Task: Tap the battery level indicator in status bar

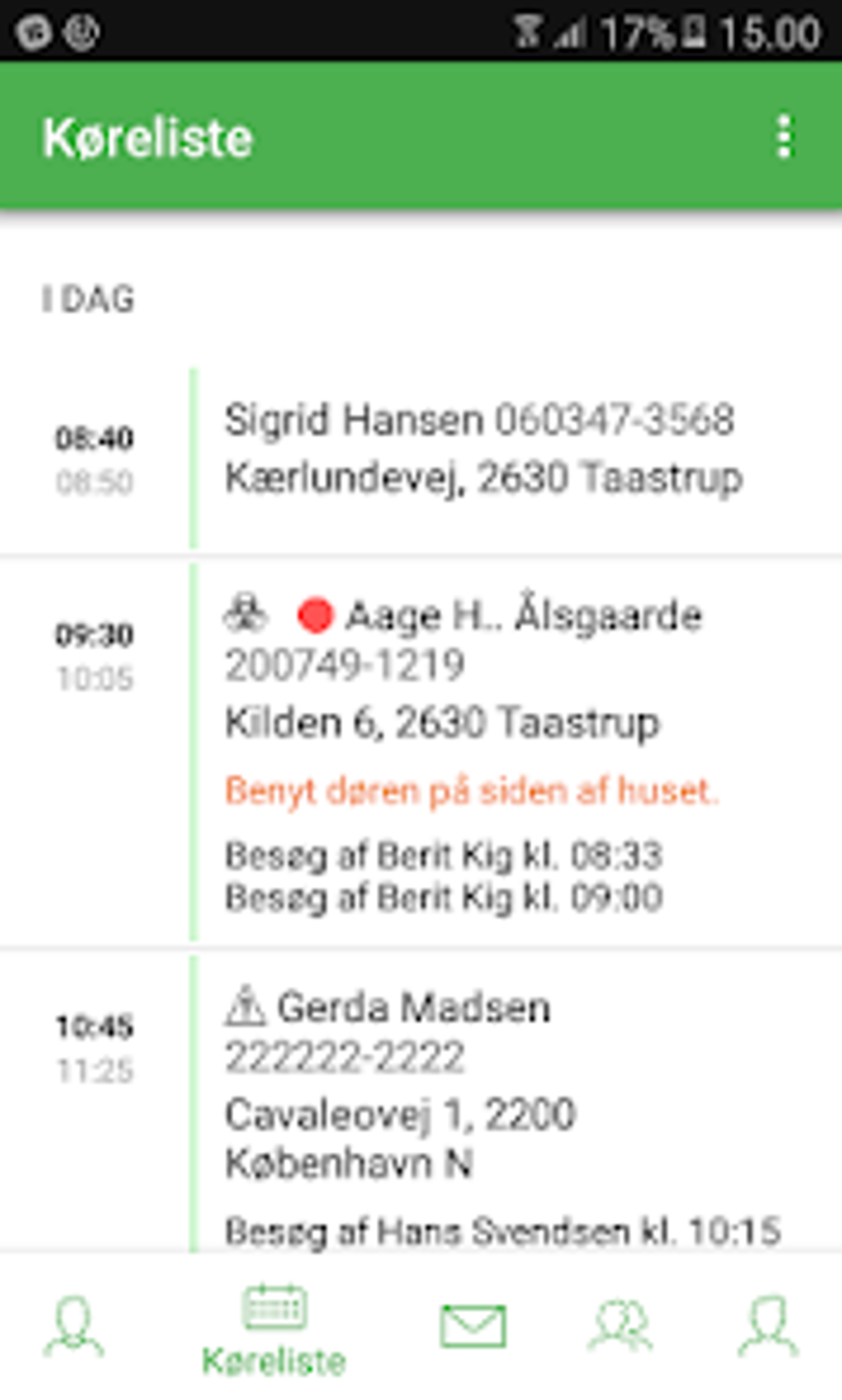Action: (x=652, y=30)
